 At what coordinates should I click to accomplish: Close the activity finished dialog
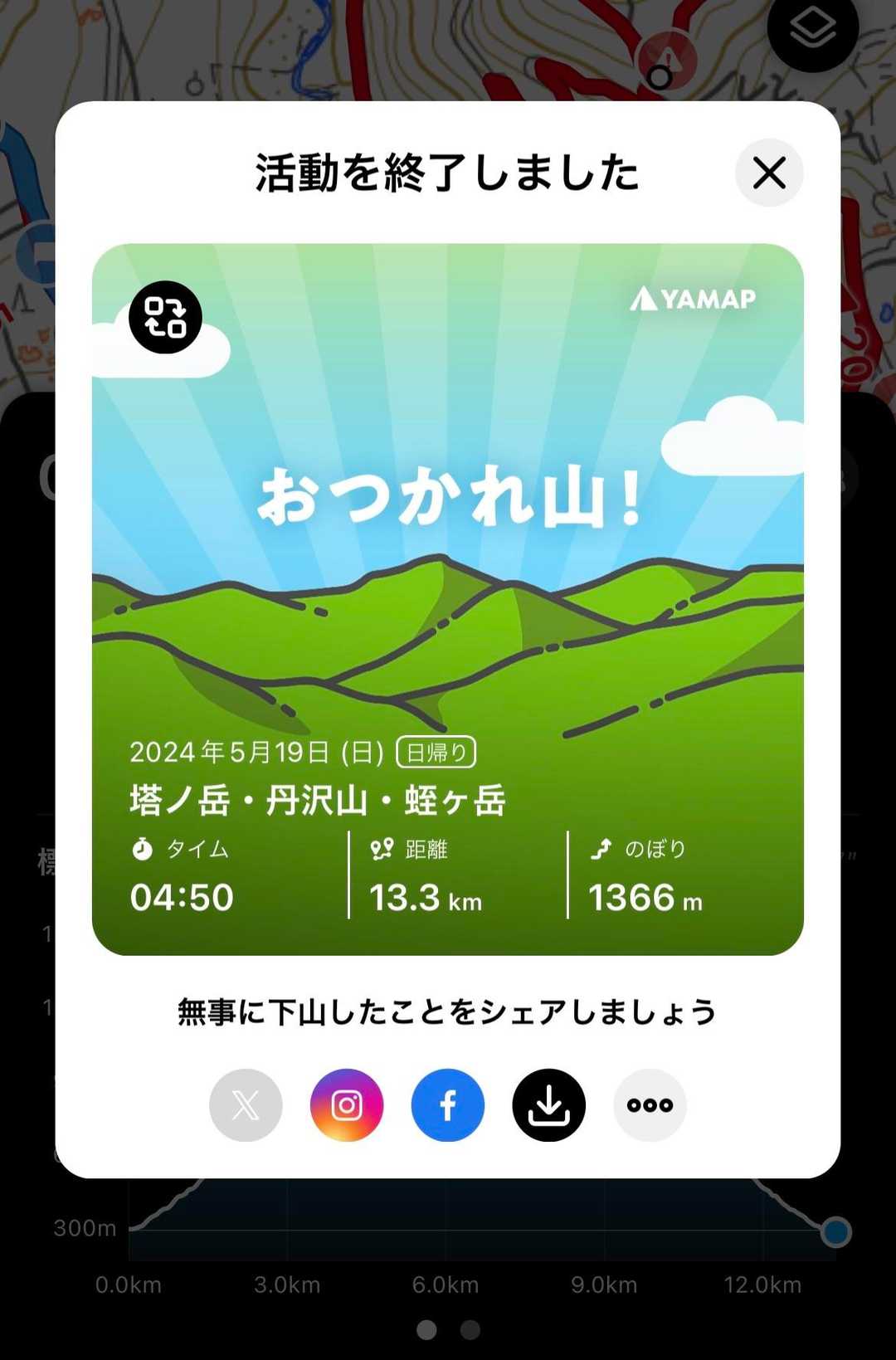coord(769,173)
